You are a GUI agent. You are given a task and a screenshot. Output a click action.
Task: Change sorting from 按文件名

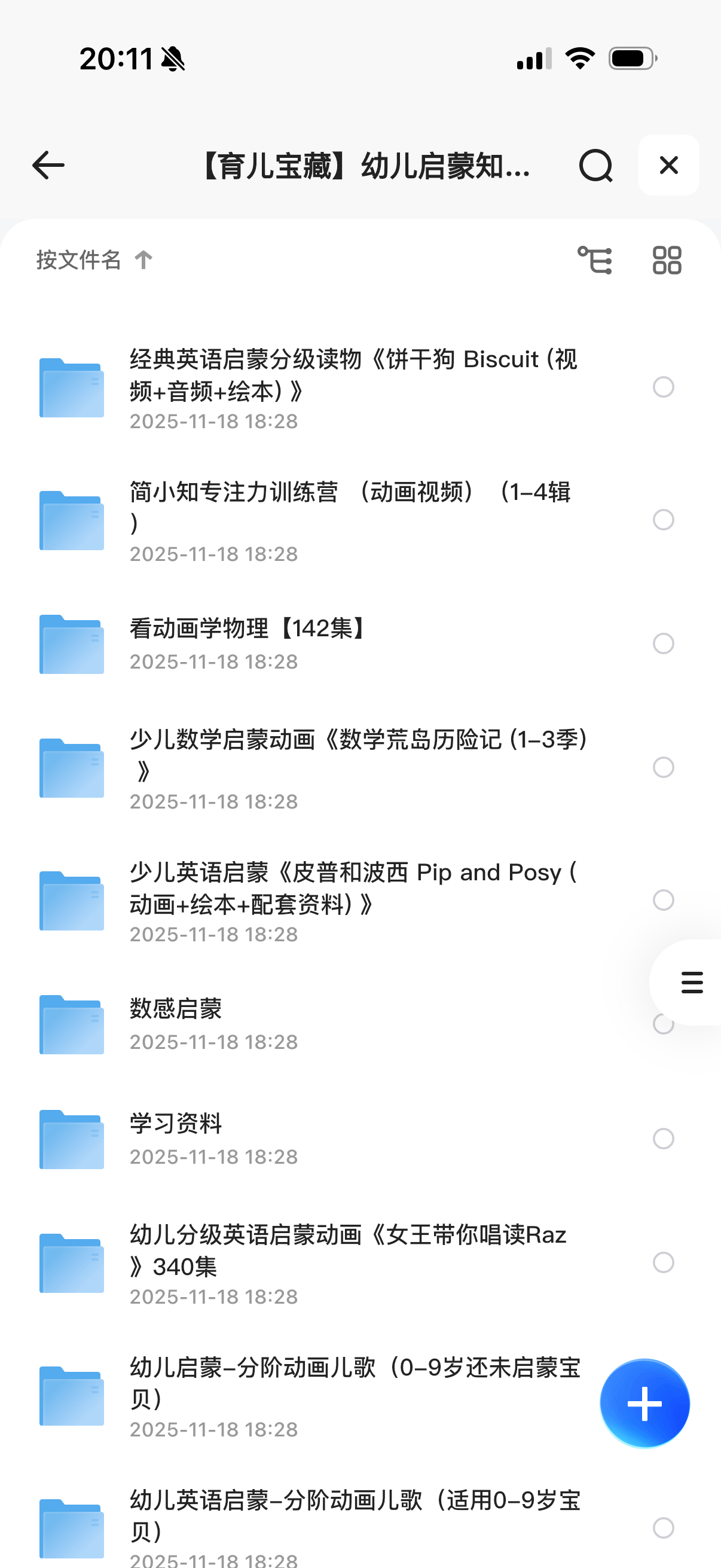tap(94, 260)
